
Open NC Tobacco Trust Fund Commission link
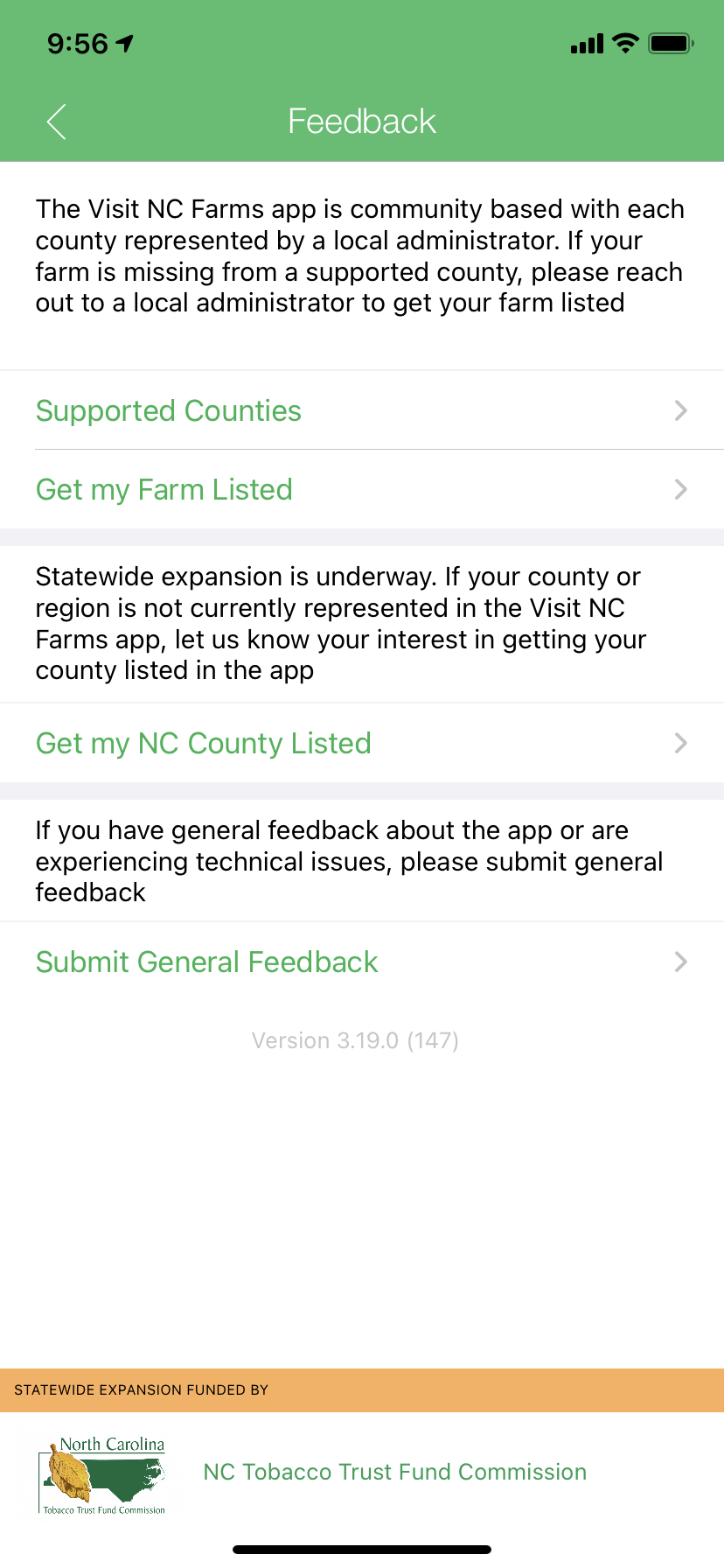(x=394, y=1472)
